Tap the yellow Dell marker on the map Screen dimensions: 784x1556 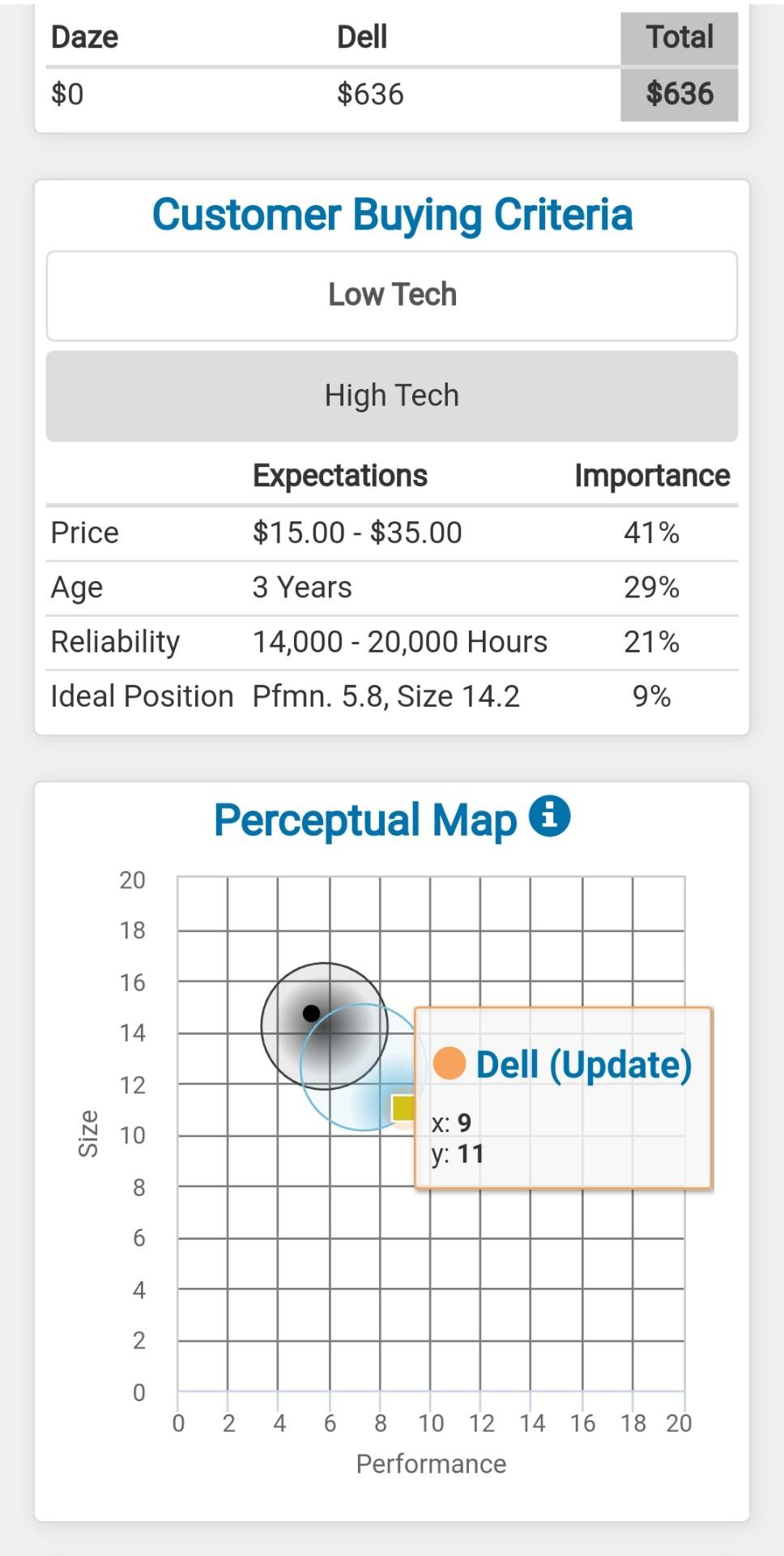(403, 1108)
